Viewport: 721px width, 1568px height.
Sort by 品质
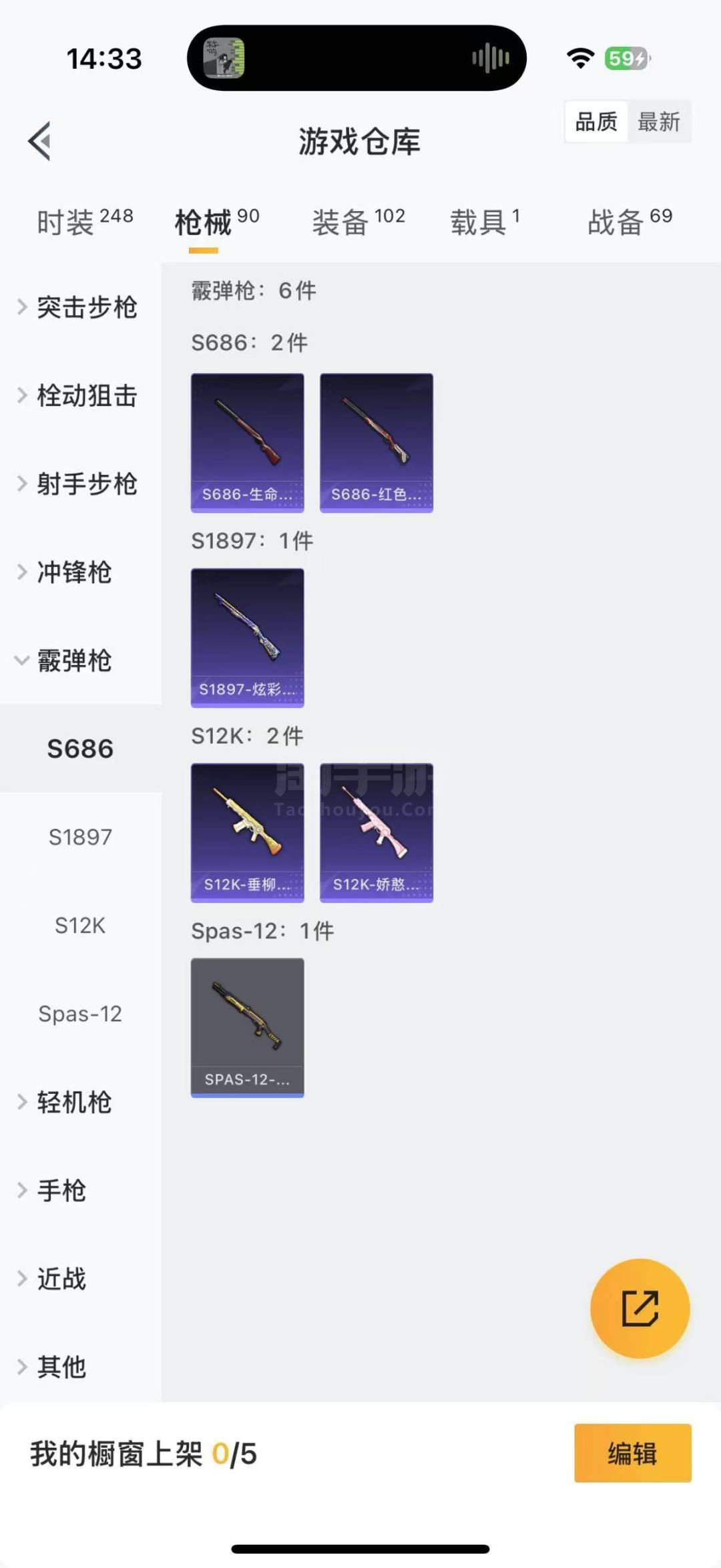point(596,122)
